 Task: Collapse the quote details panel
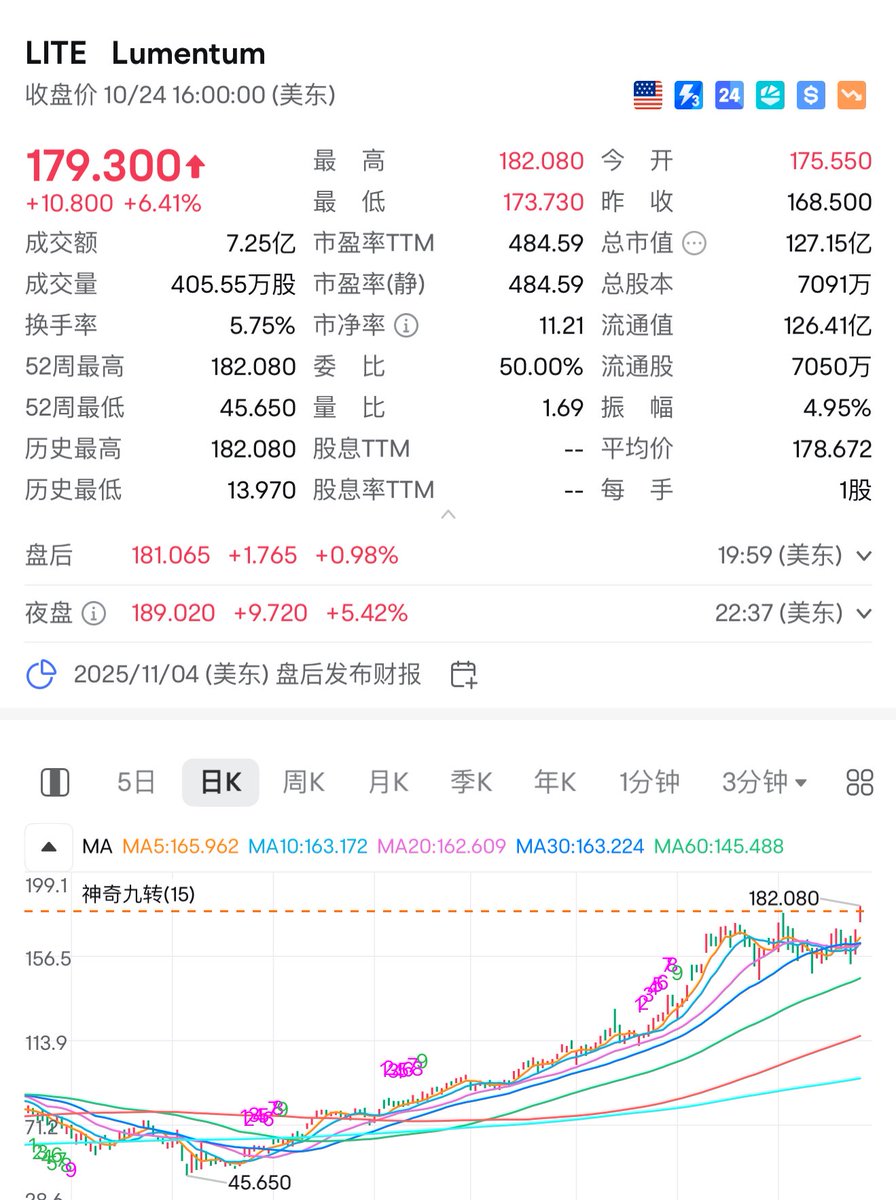click(x=448, y=515)
